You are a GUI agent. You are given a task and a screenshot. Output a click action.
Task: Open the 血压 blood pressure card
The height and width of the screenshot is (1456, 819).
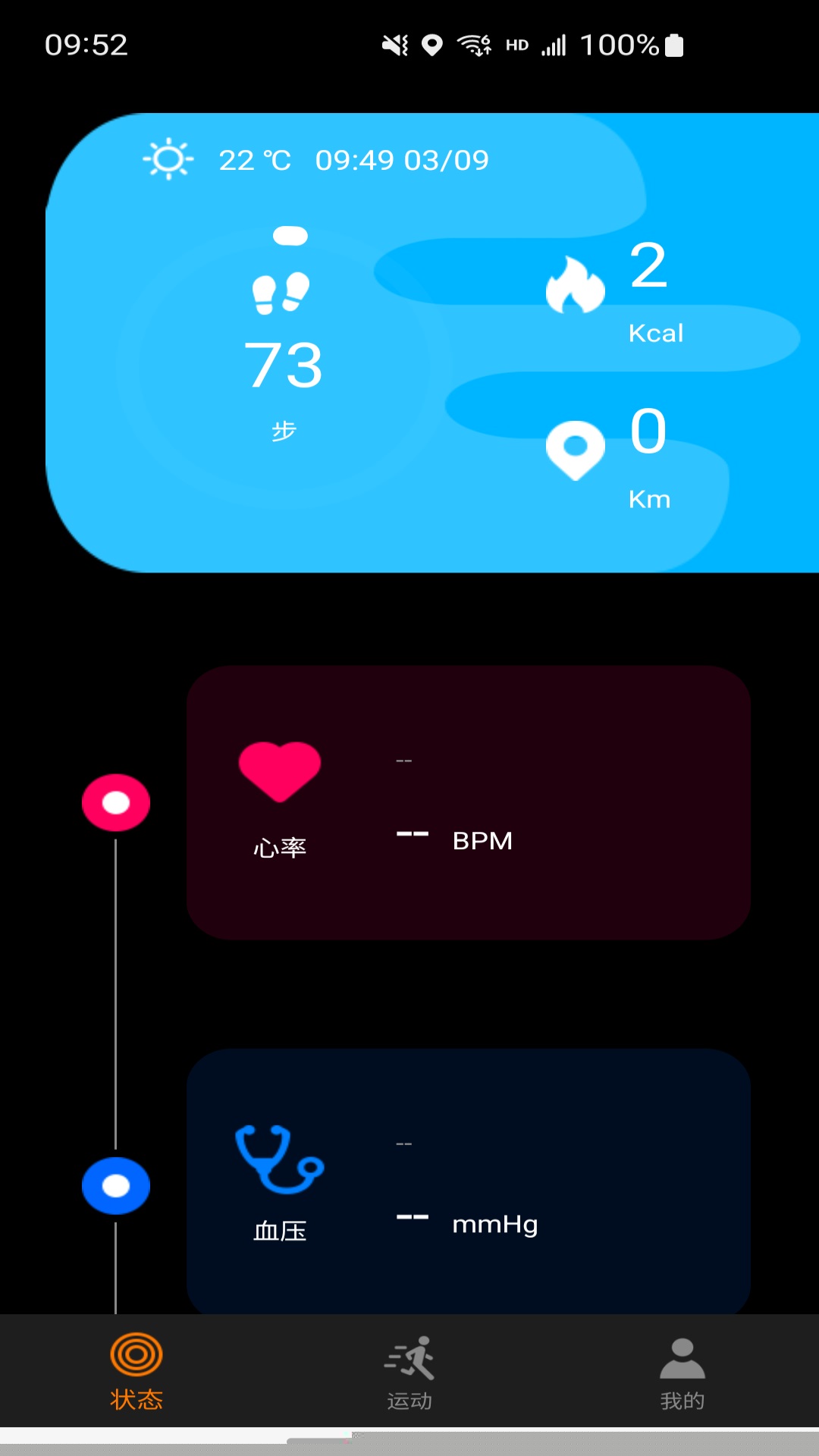(468, 1183)
